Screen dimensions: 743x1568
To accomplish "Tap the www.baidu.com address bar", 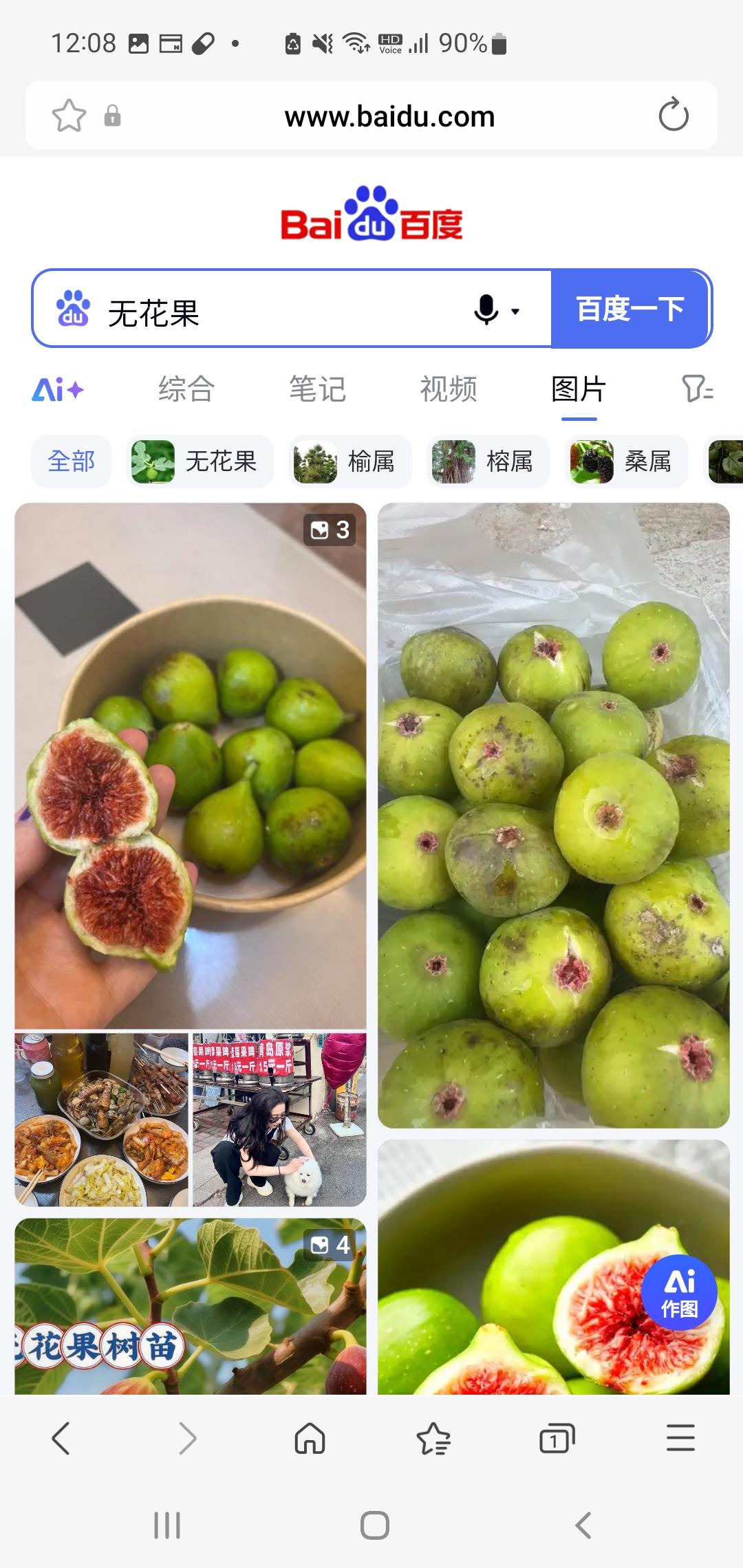I will 389,117.
